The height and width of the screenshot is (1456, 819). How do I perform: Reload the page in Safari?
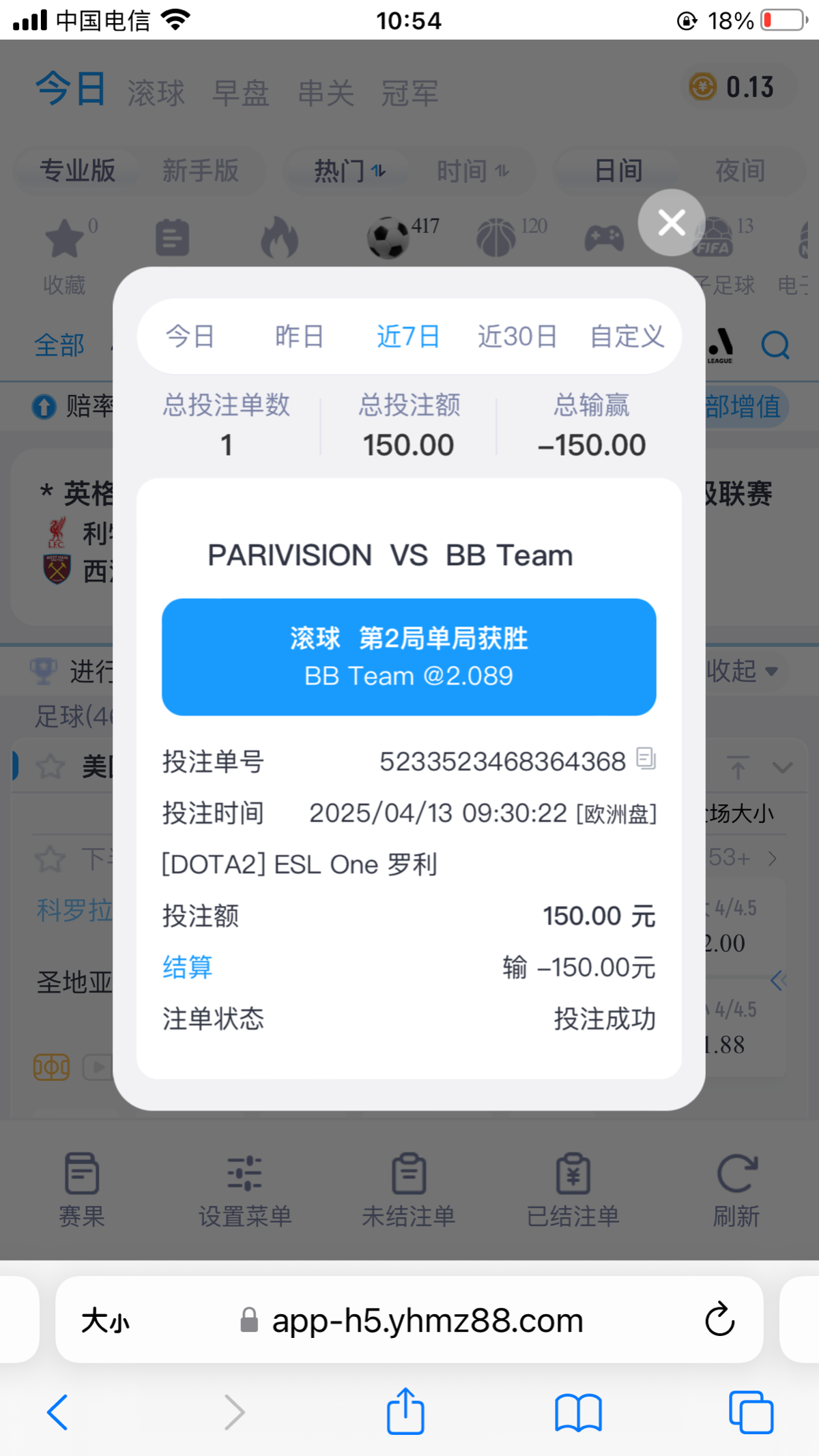tap(719, 1320)
